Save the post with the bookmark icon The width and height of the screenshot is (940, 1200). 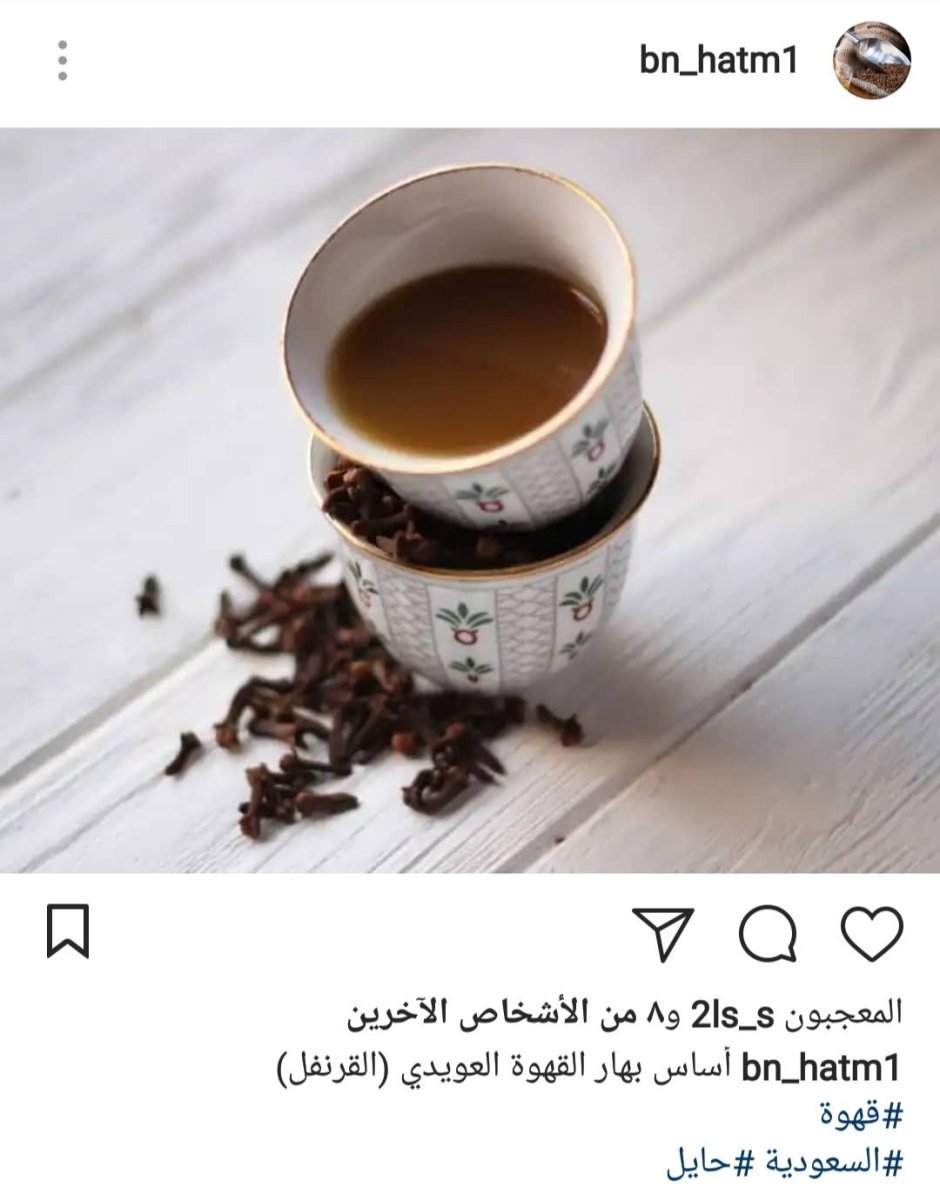pyautogui.click(x=68, y=931)
